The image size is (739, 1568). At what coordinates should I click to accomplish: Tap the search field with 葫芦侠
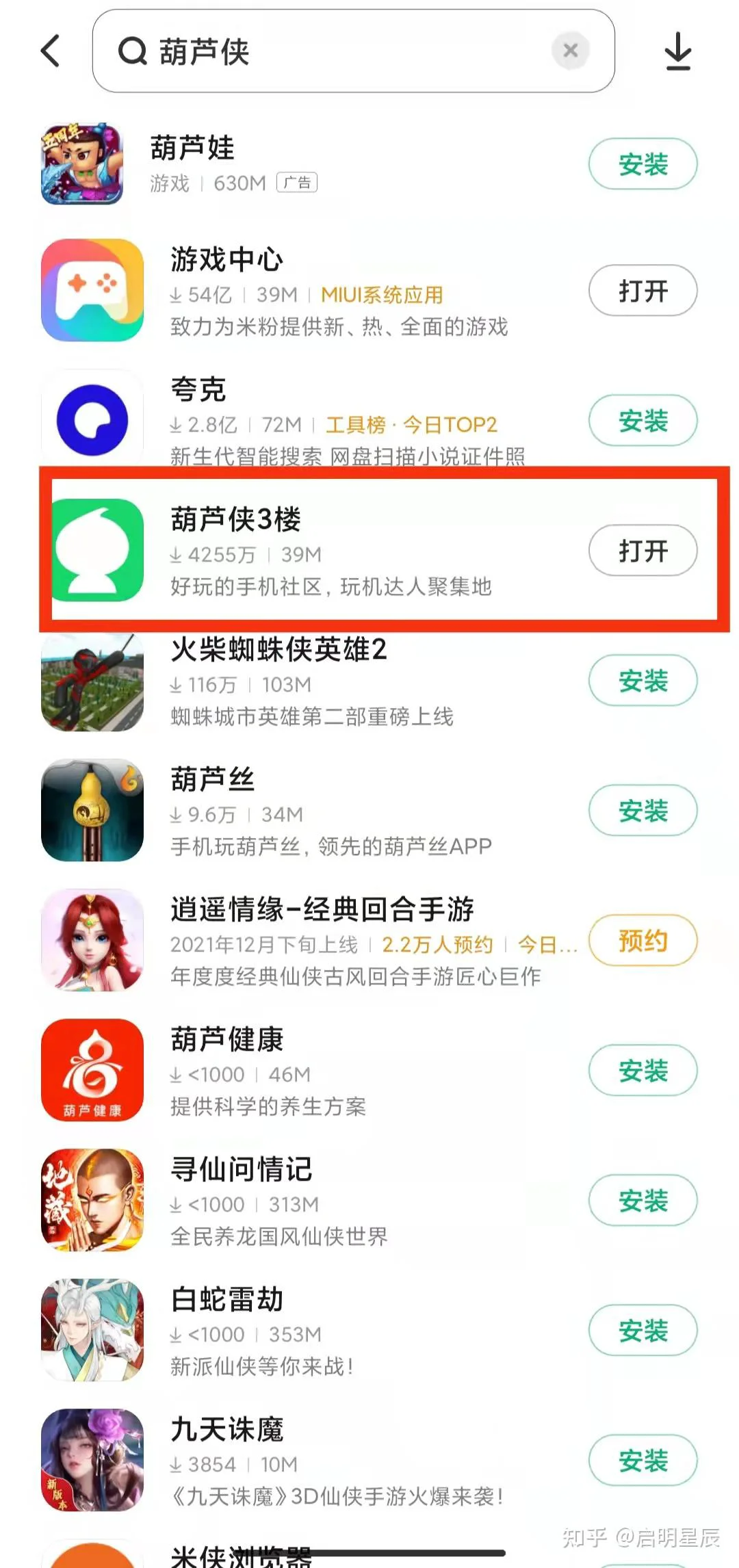pyautogui.click(x=328, y=51)
